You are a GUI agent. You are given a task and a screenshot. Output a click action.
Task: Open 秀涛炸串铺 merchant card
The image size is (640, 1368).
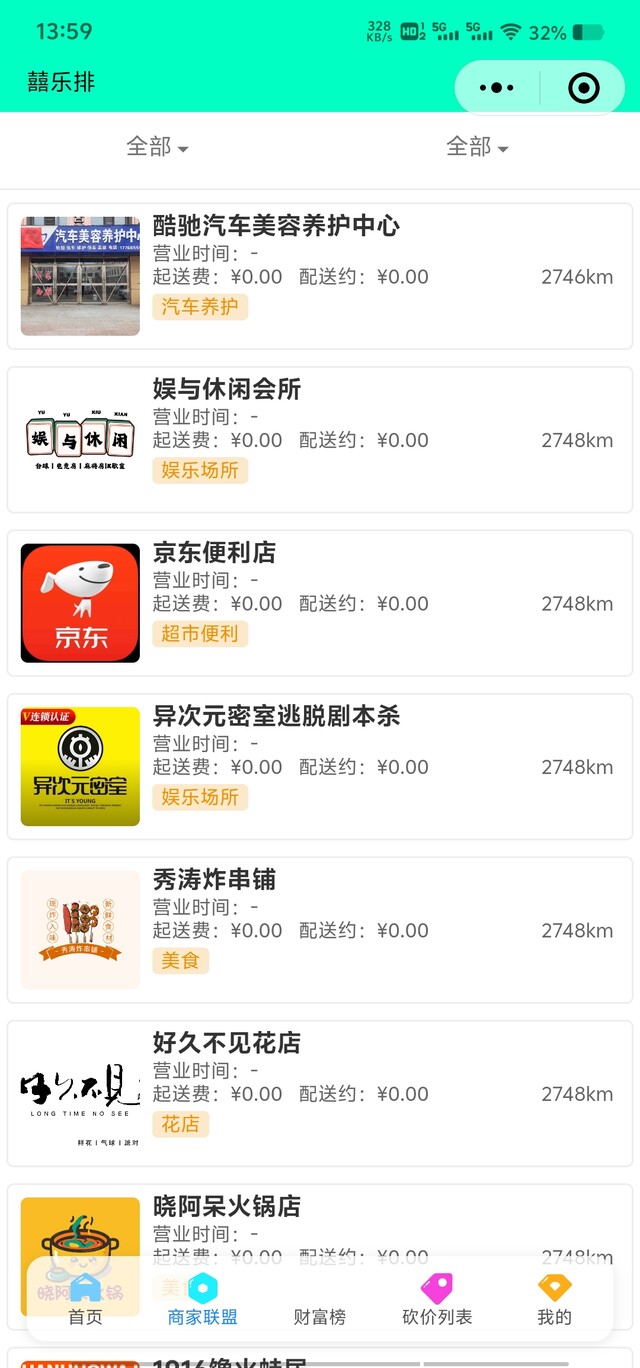point(320,930)
